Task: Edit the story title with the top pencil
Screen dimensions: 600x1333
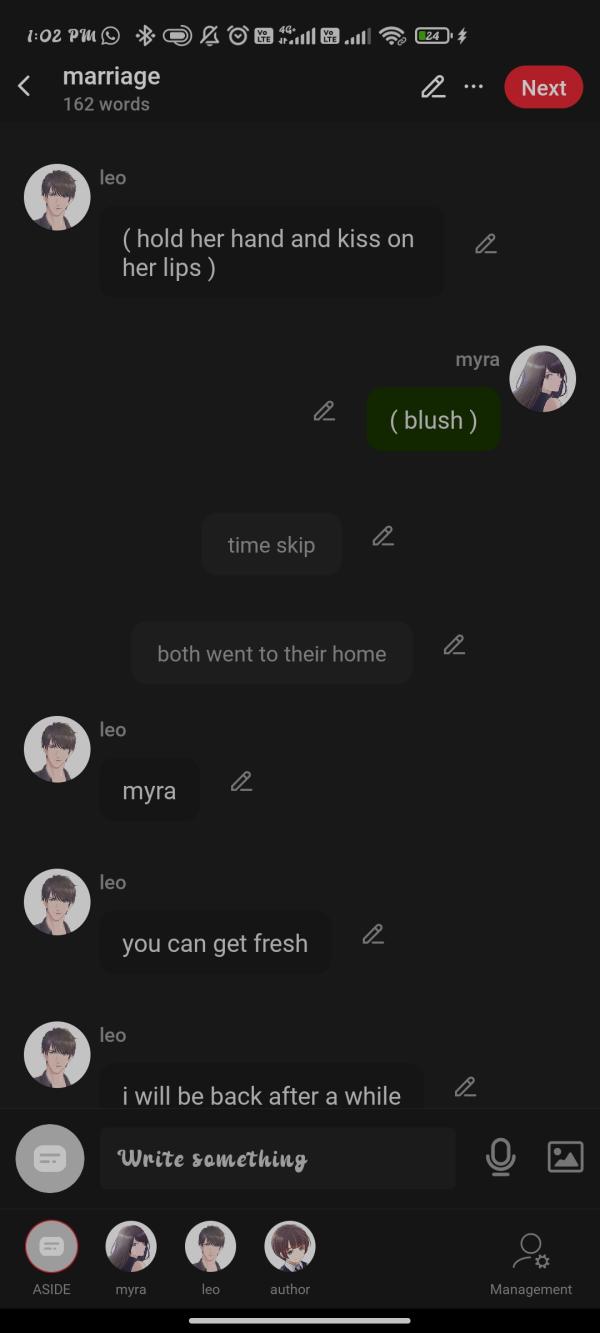Action: click(433, 87)
